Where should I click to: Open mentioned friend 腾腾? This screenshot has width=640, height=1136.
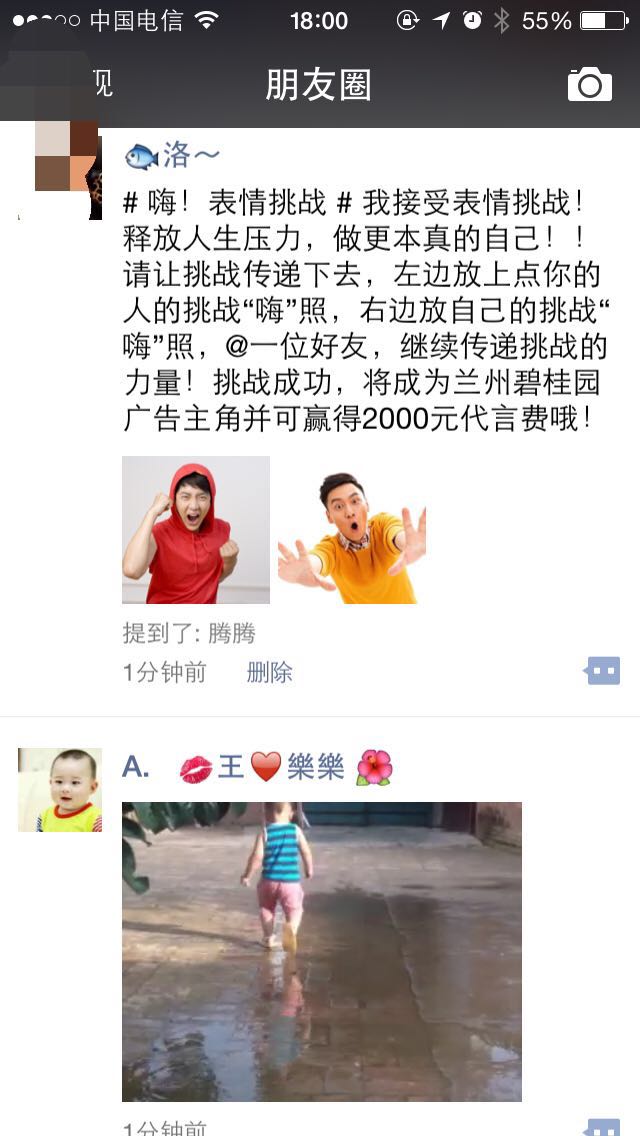(232, 633)
